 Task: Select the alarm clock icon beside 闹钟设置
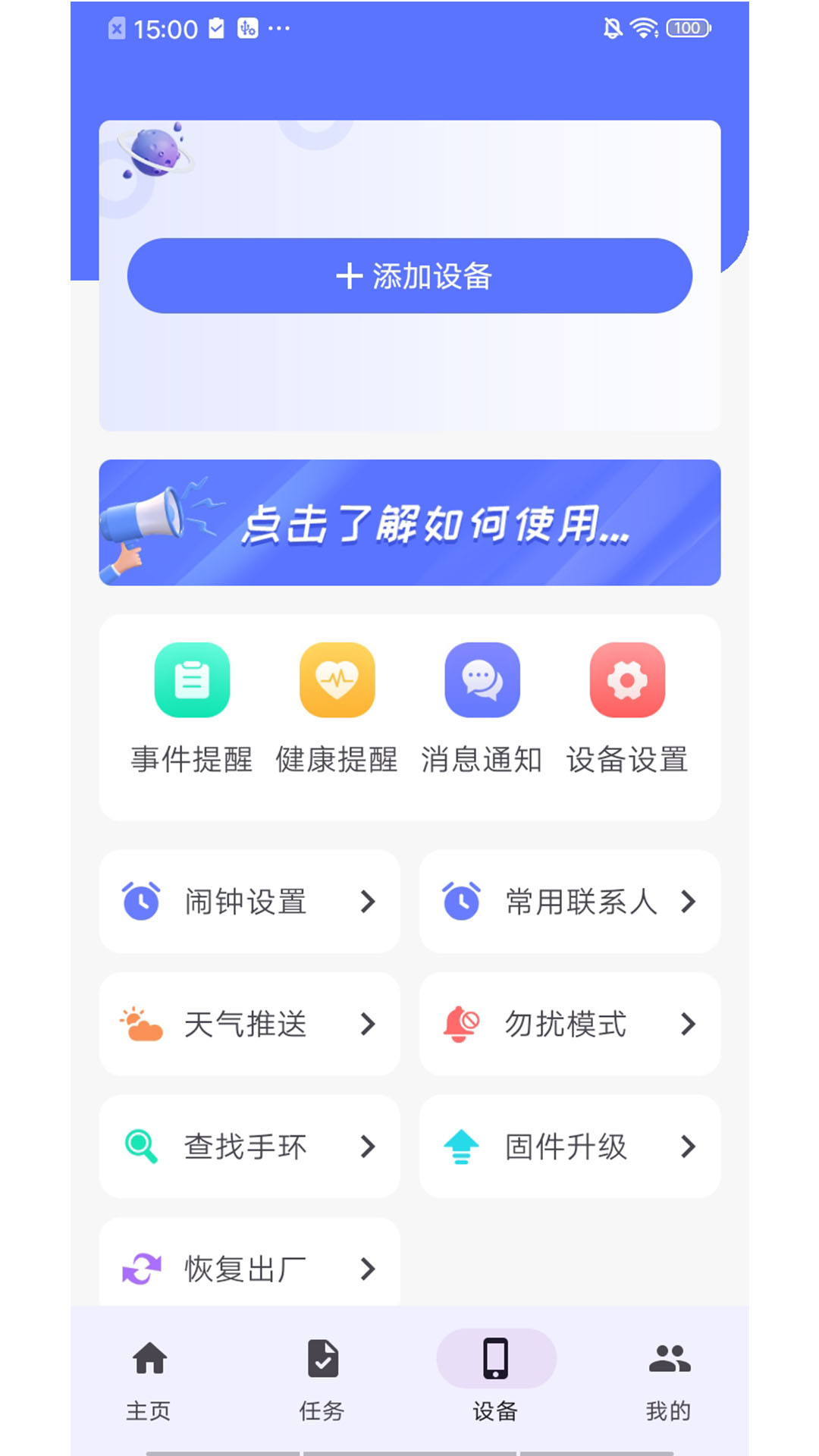(141, 901)
